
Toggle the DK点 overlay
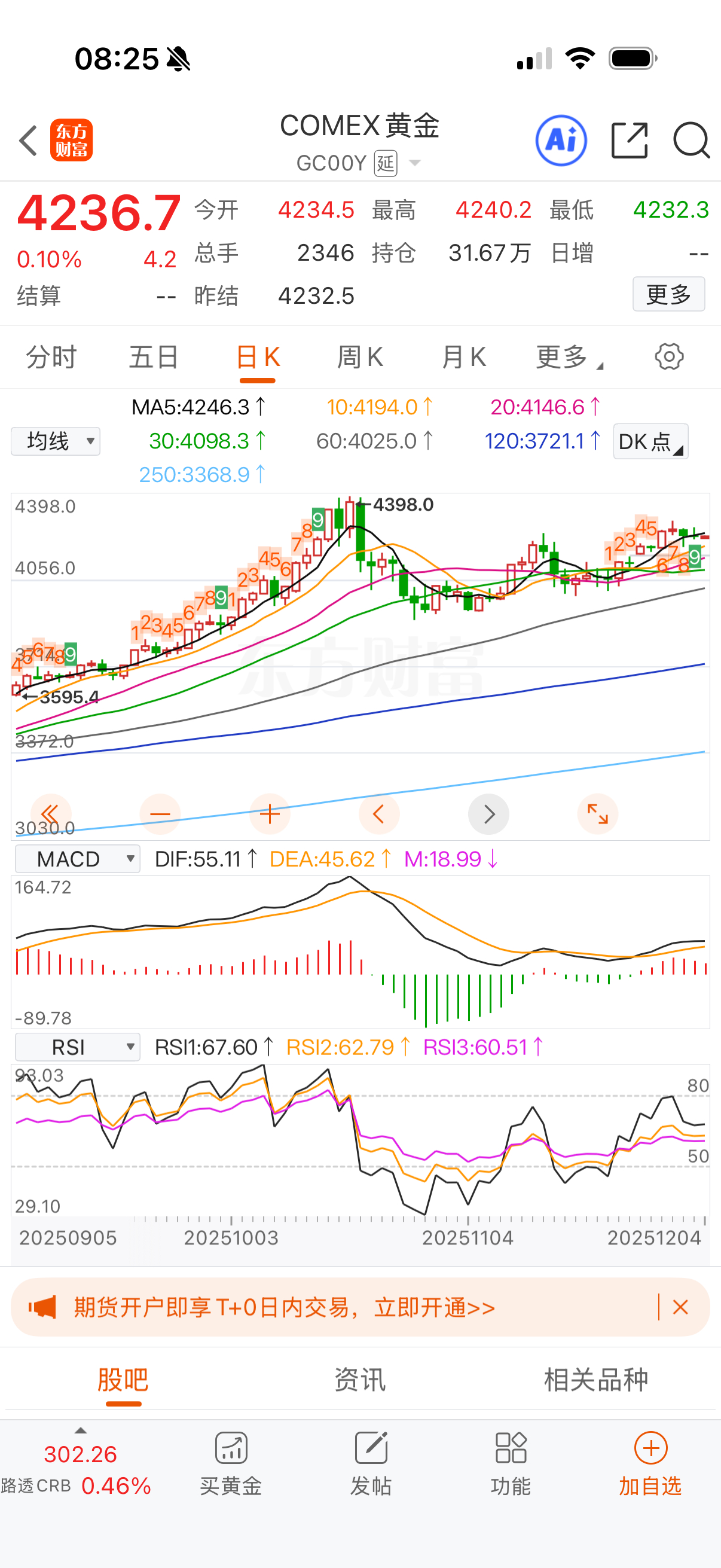click(649, 441)
